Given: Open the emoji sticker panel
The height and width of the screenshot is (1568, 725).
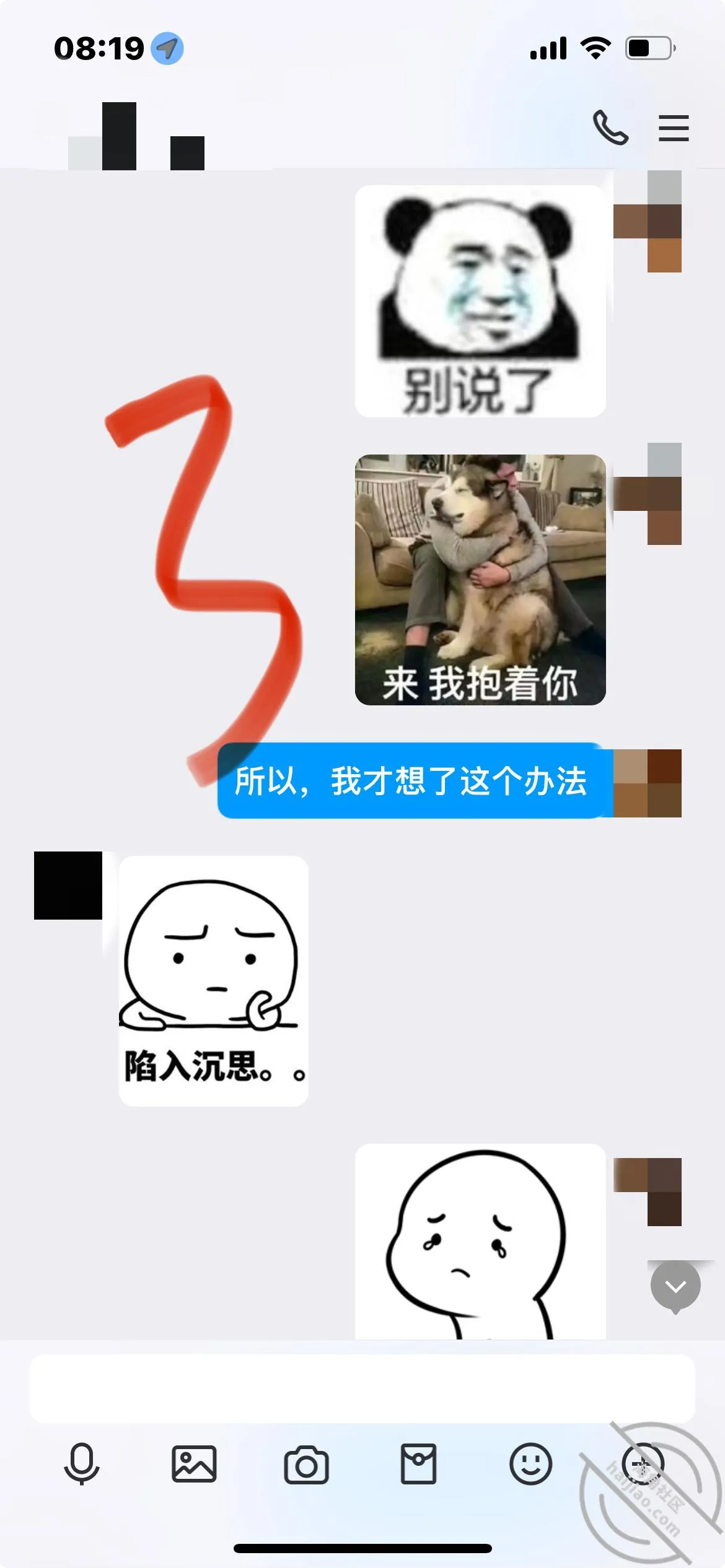Looking at the screenshot, I should tap(531, 1464).
